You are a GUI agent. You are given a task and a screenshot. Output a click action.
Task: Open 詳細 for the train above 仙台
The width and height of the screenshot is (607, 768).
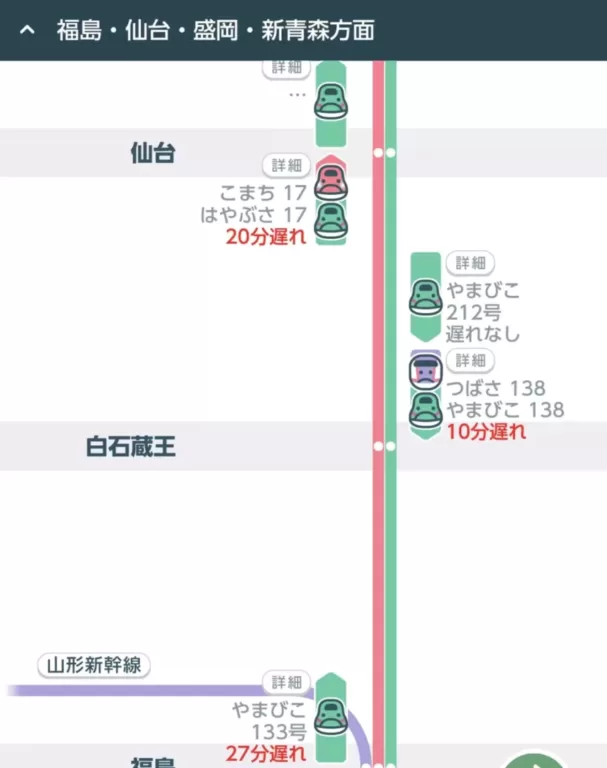287,68
